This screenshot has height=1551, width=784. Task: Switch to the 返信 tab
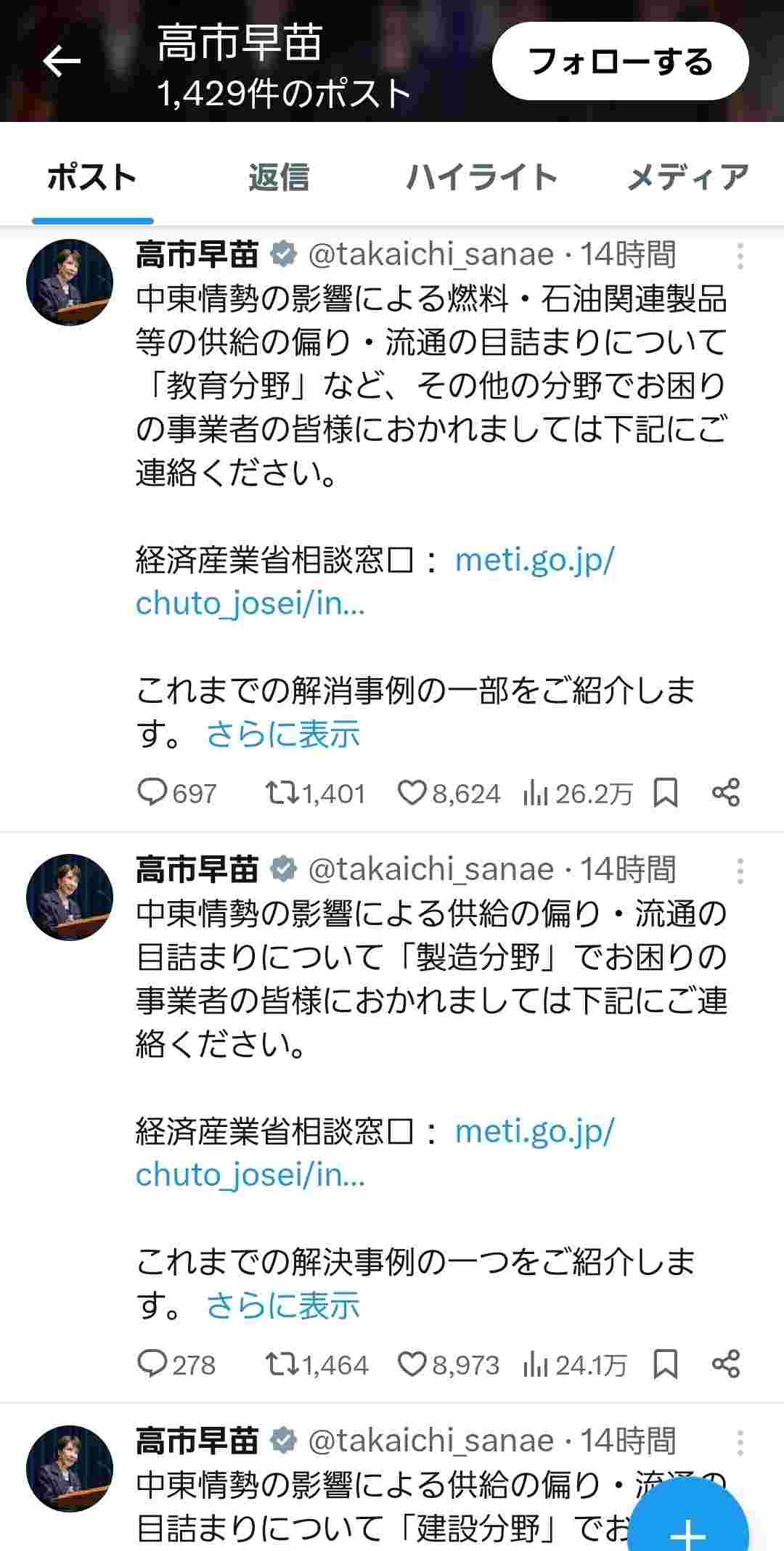click(279, 177)
